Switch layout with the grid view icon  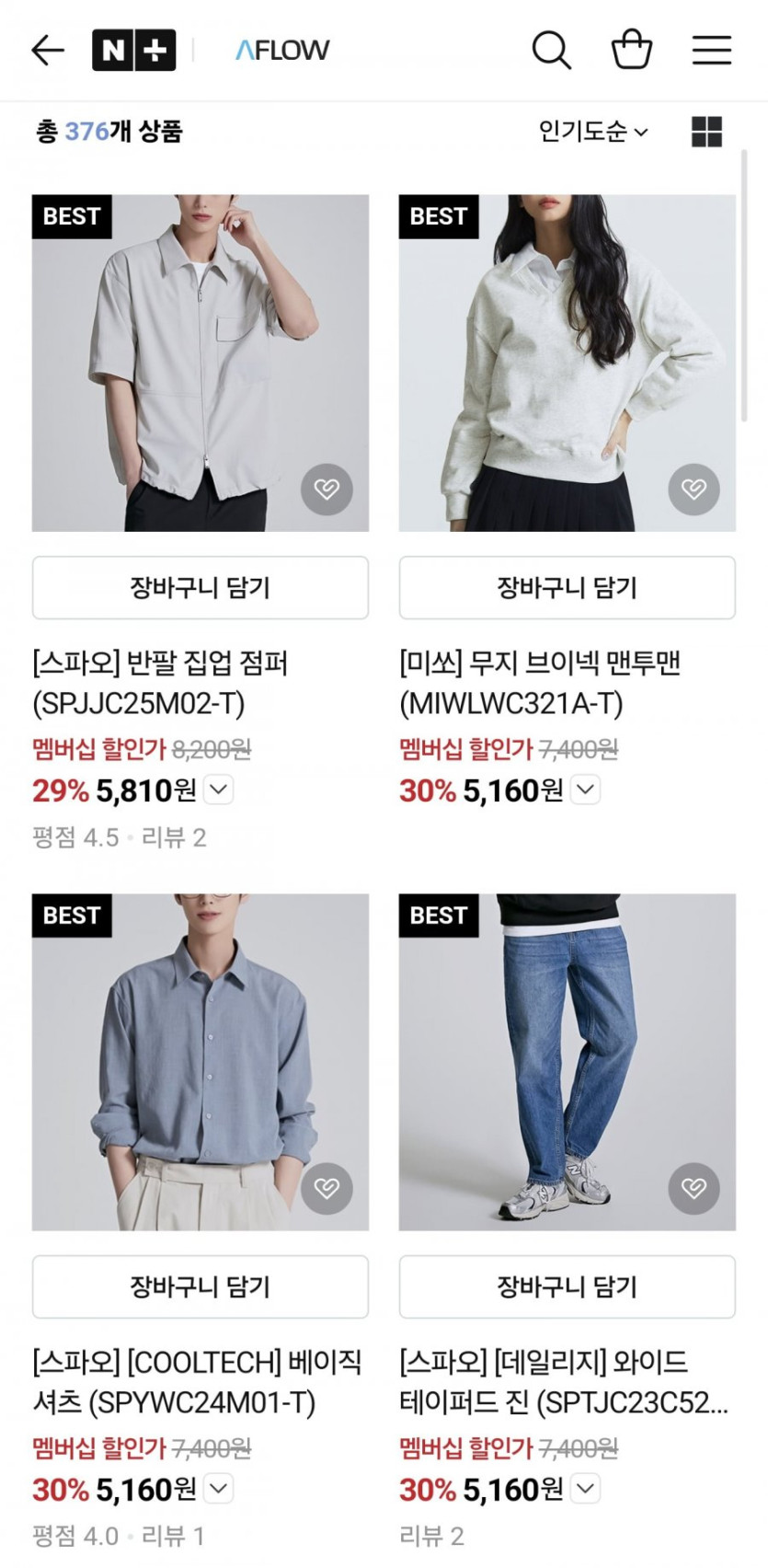(706, 132)
